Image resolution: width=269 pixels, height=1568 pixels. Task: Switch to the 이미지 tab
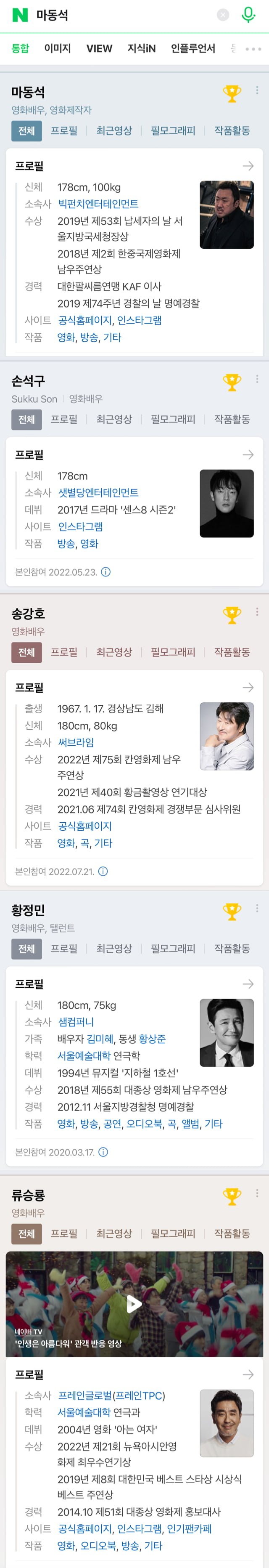pos(57,48)
